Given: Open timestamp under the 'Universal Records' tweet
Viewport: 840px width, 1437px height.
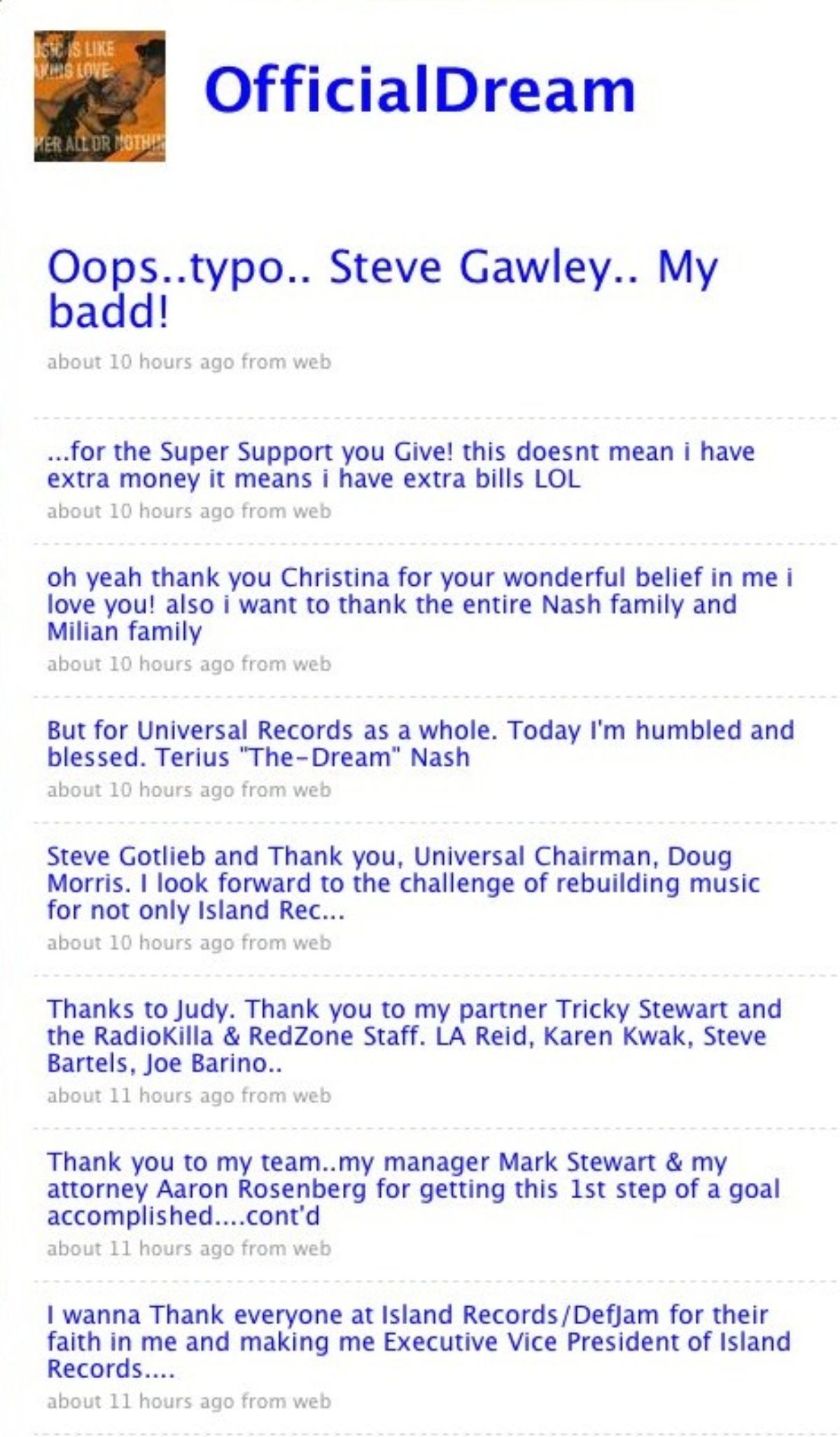Looking at the screenshot, I should [x=140, y=790].
